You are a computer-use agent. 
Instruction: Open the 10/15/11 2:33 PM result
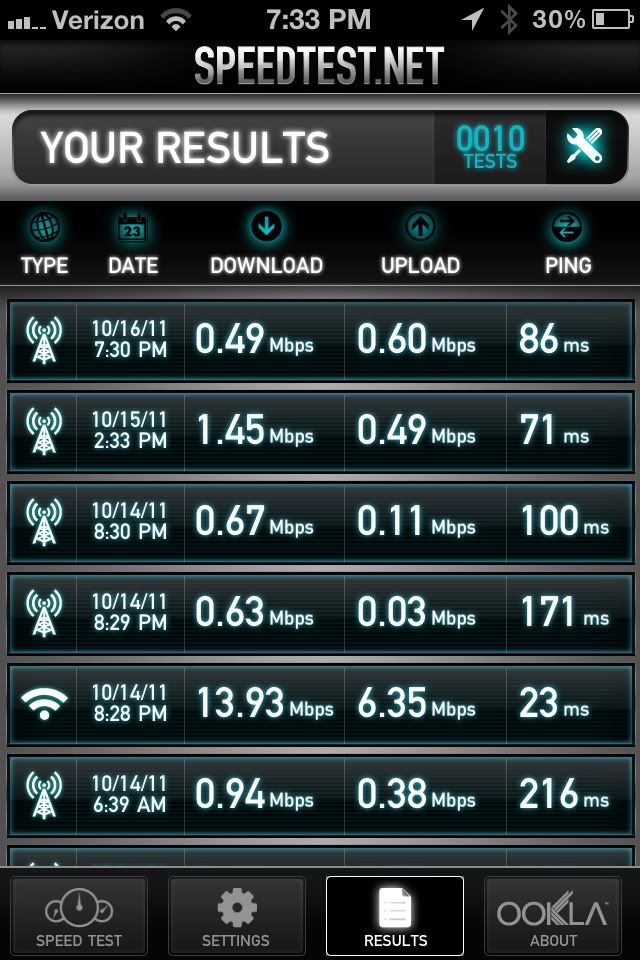click(320, 431)
